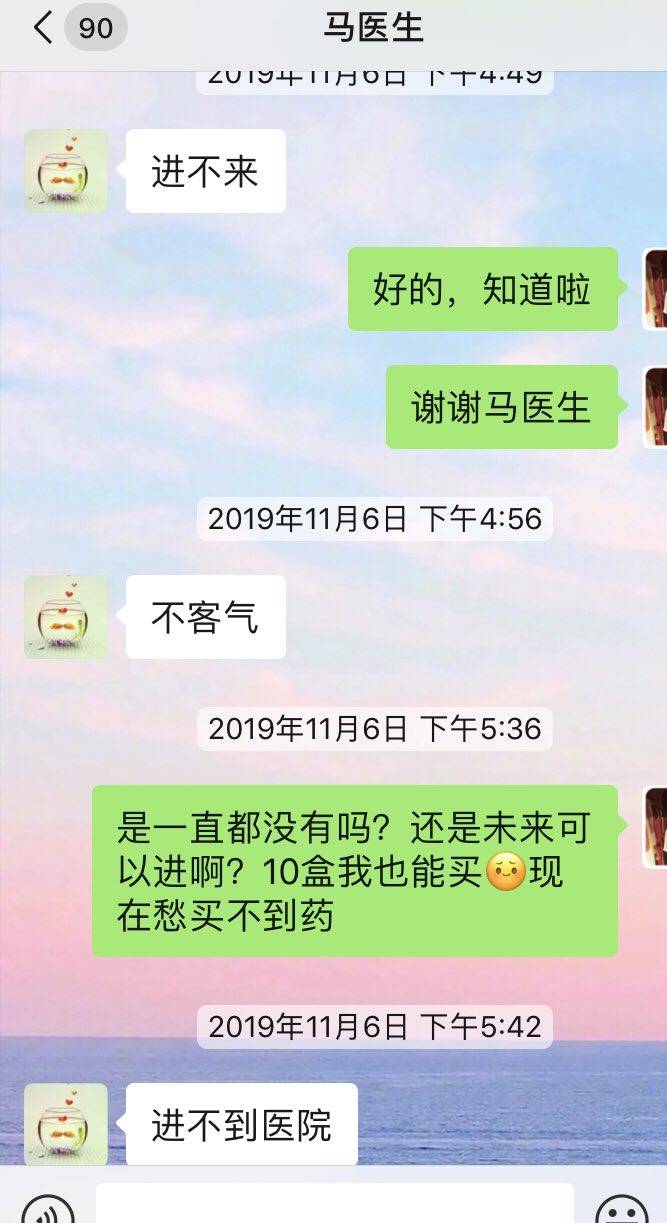
Task: Open the emoji picker
Action: [x=621, y=1208]
